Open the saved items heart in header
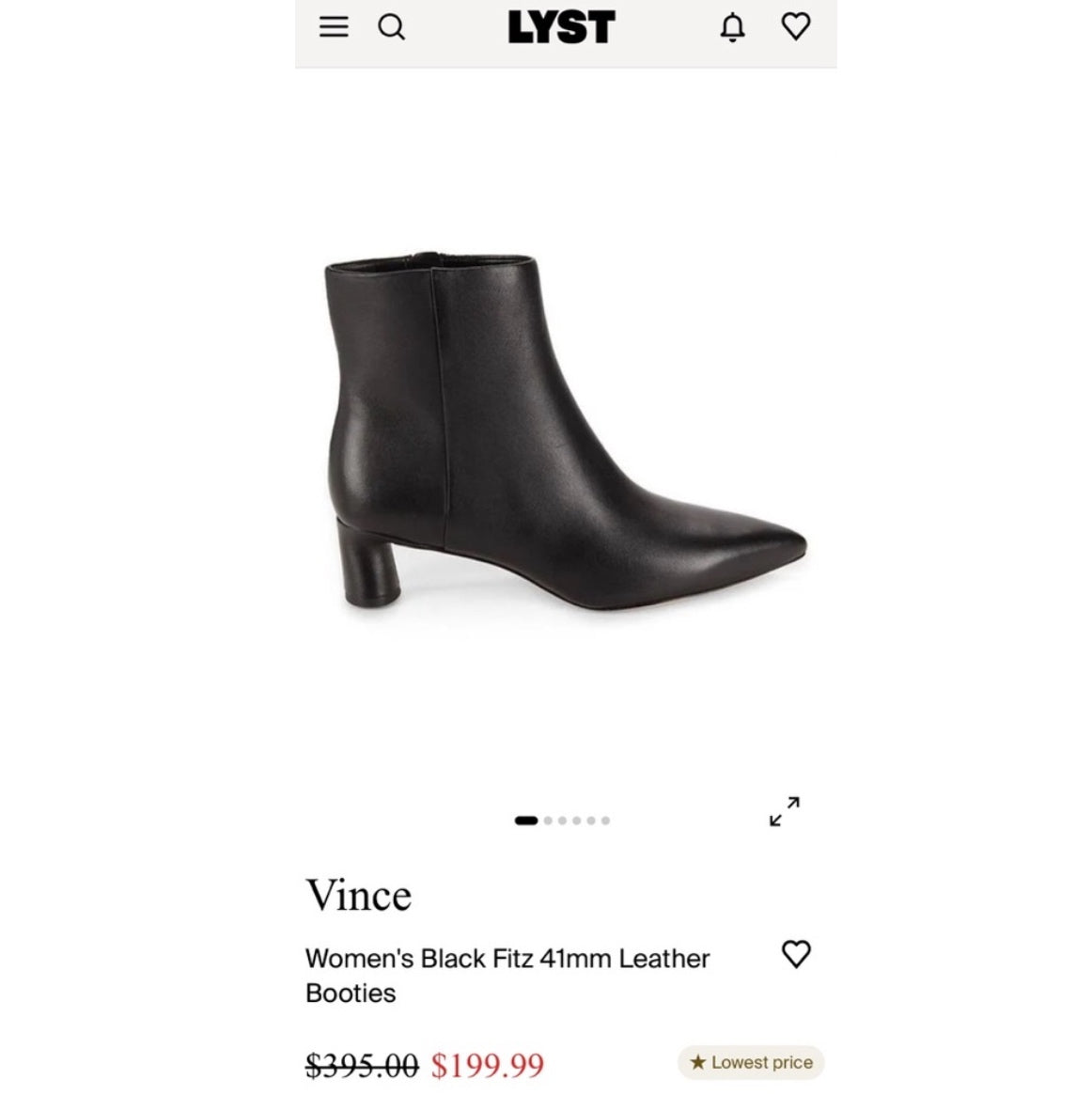The width and height of the screenshot is (1092, 1095). pos(795,27)
